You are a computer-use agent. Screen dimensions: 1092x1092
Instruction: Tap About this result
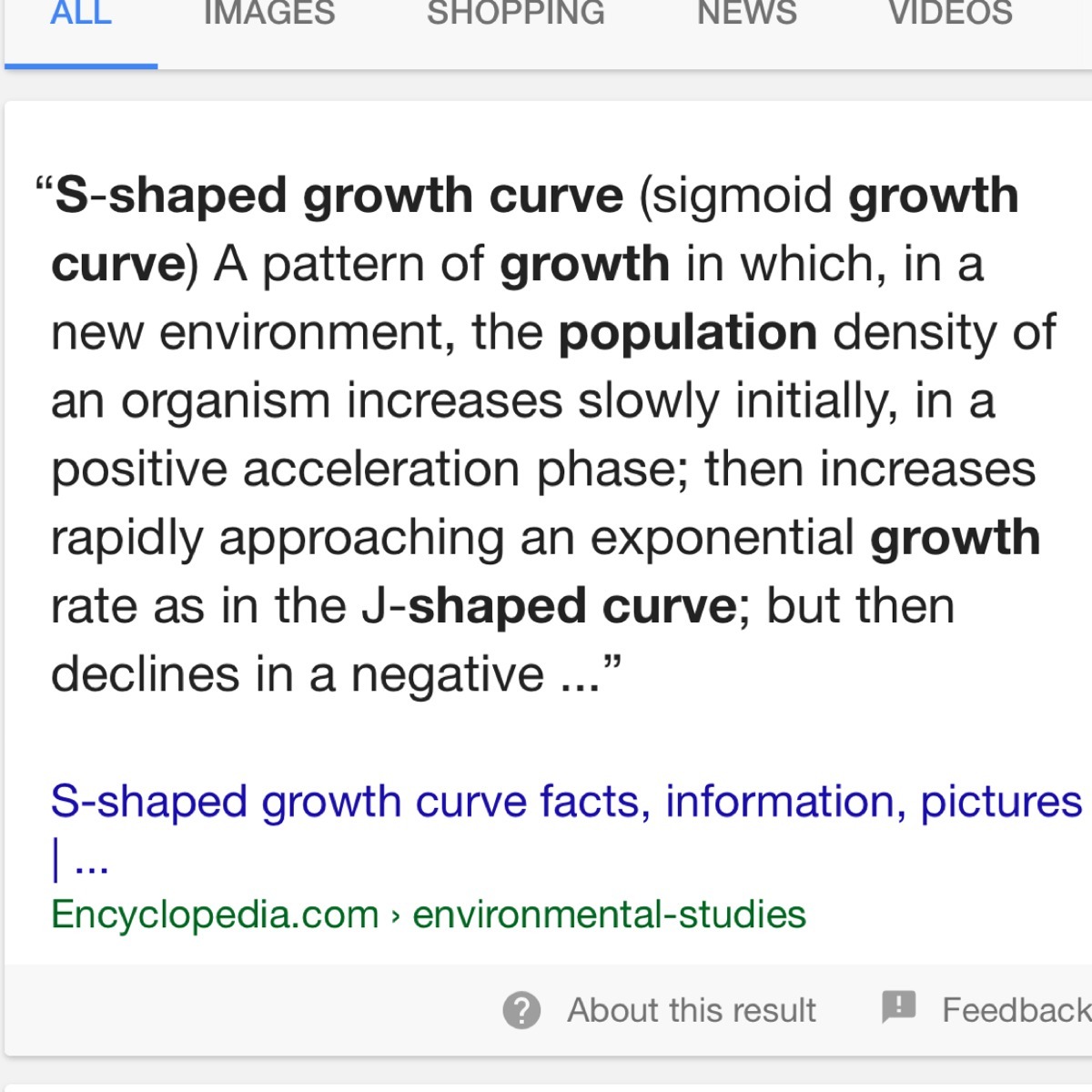pyautogui.click(x=661, y=1010)
